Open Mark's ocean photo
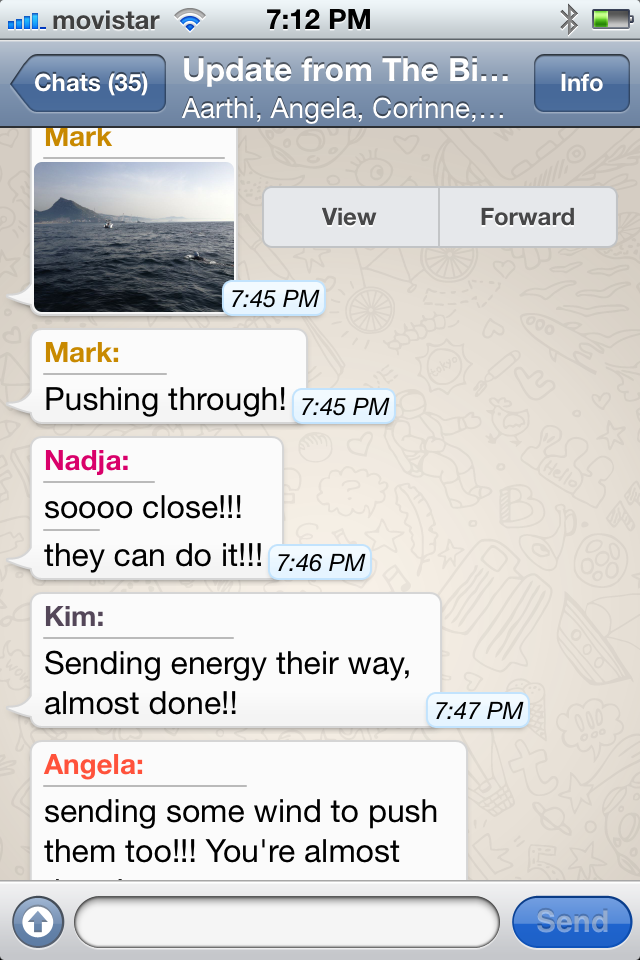Screen dimensions: 640x960 (134, 236)
